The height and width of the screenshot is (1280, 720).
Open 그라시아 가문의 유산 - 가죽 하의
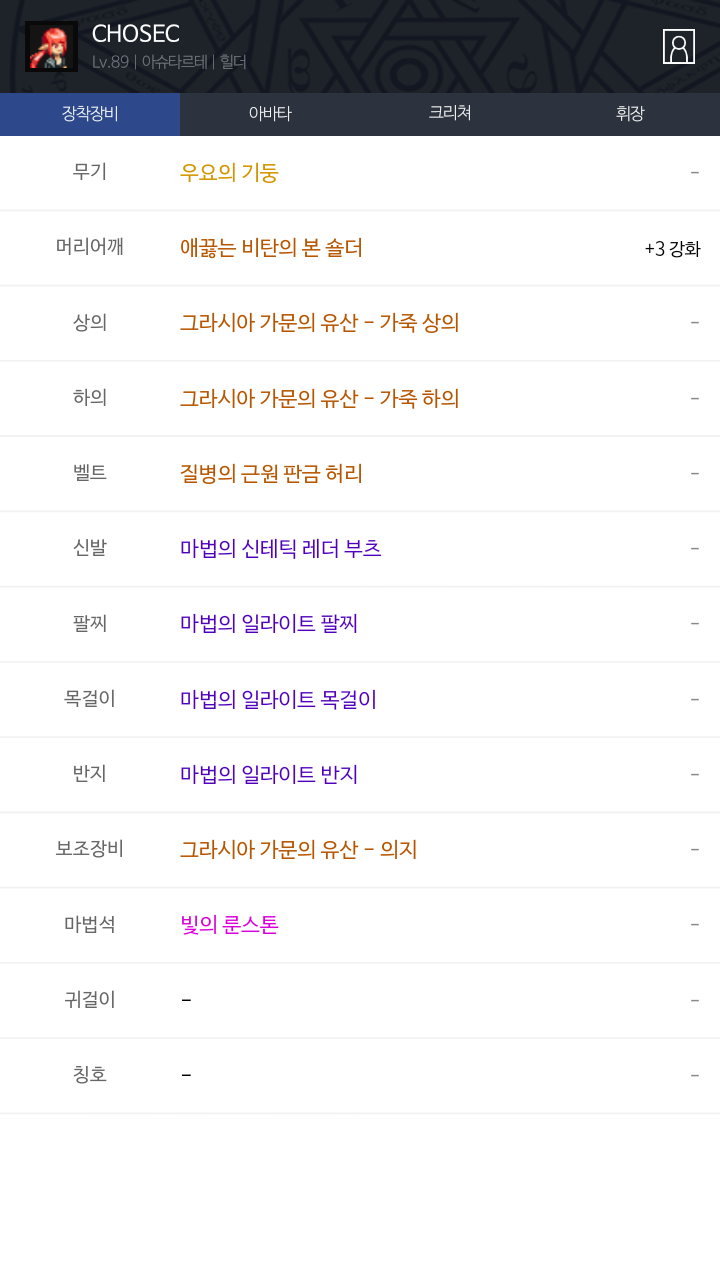tap(319, 398)
